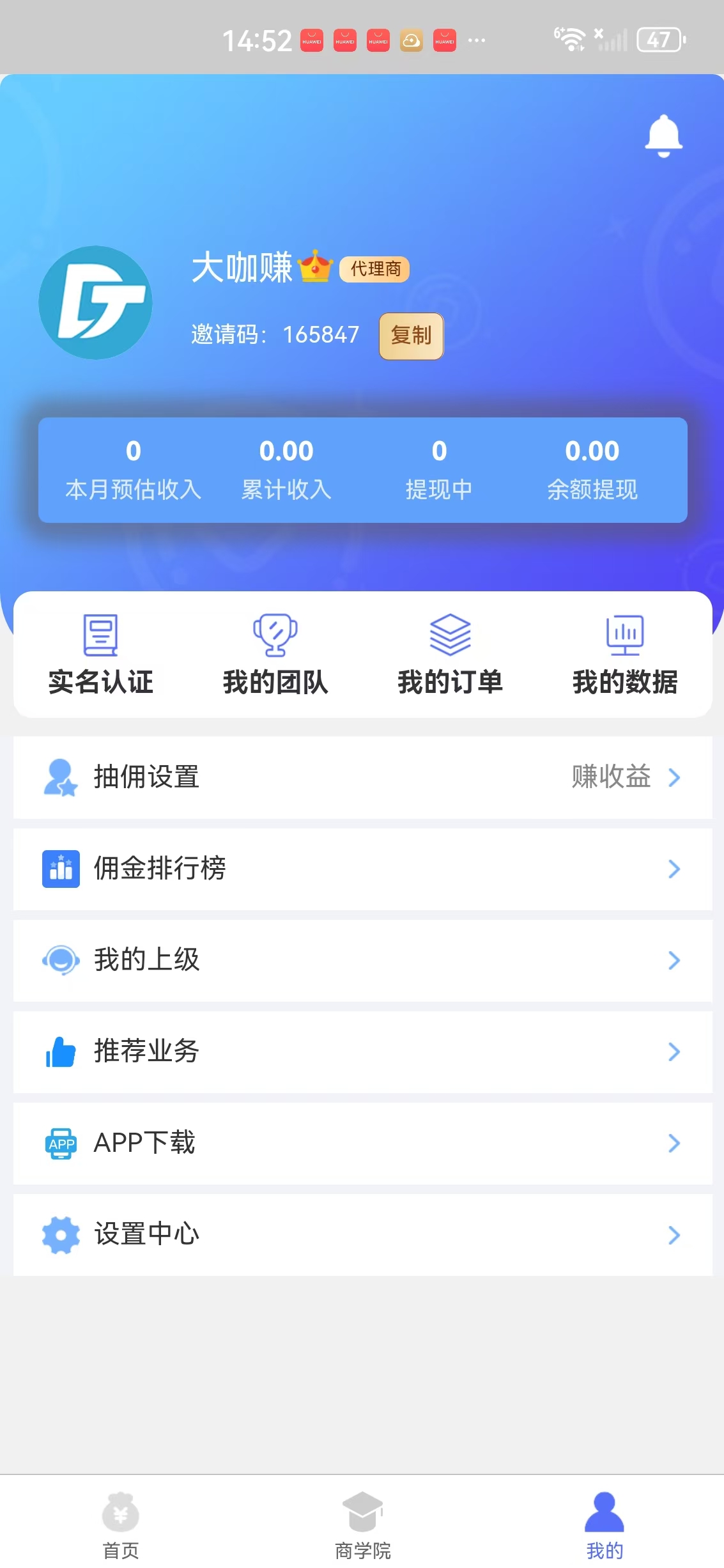
Task: Click the APP下载 app icon
Action: coord(61,1144)
